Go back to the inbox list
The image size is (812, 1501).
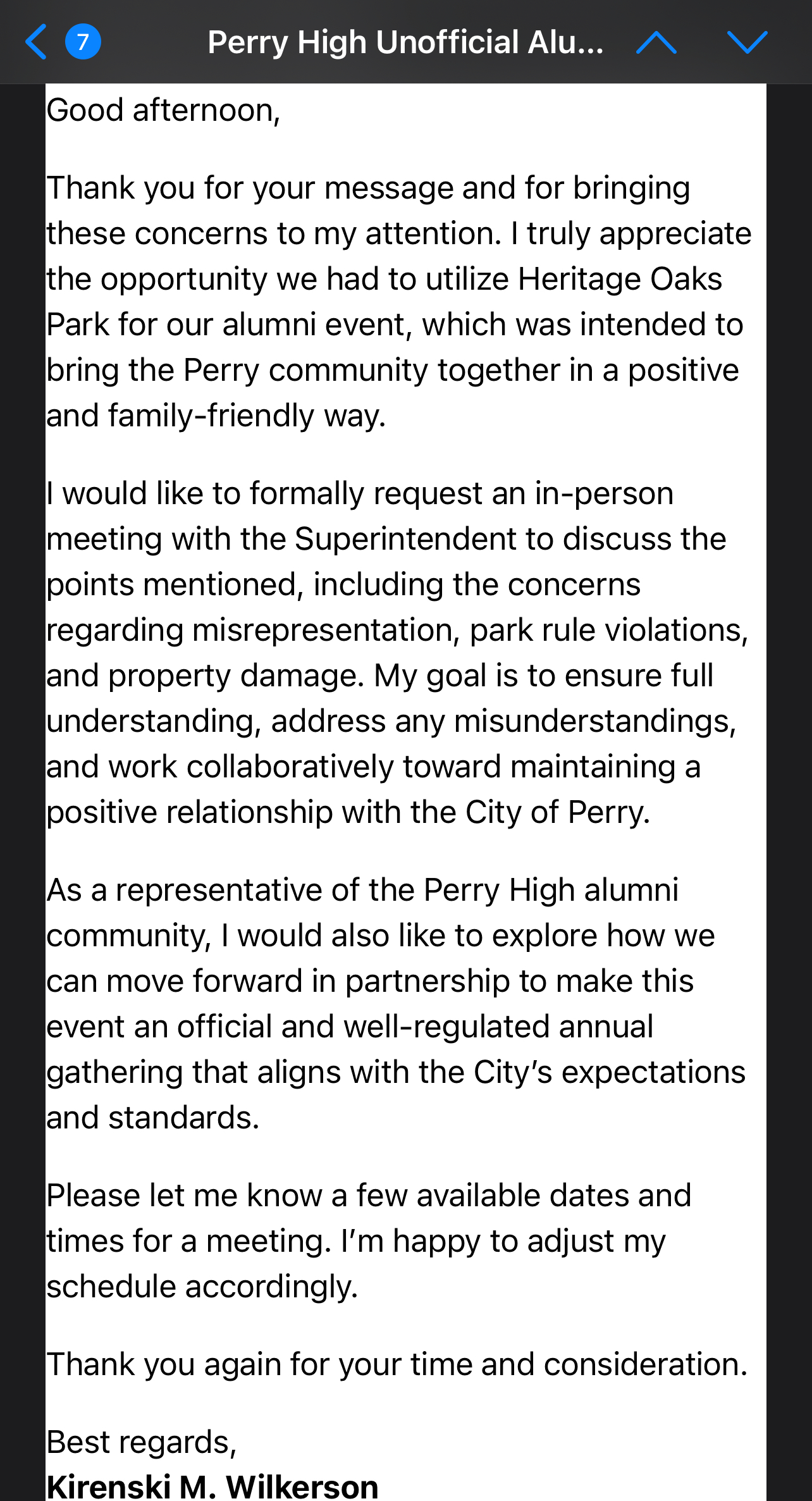pyautogui.click(x=37, y=42)
